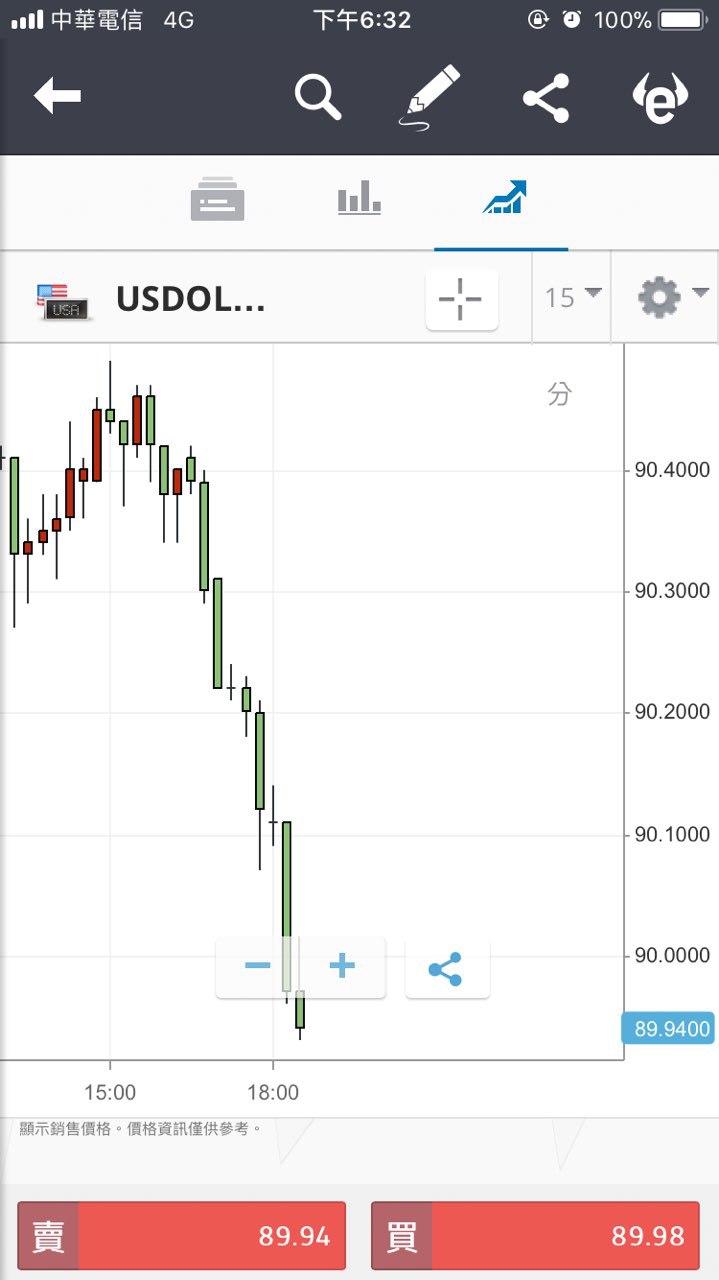
Task: Open chart settings gear
Action: coord(664,297)
